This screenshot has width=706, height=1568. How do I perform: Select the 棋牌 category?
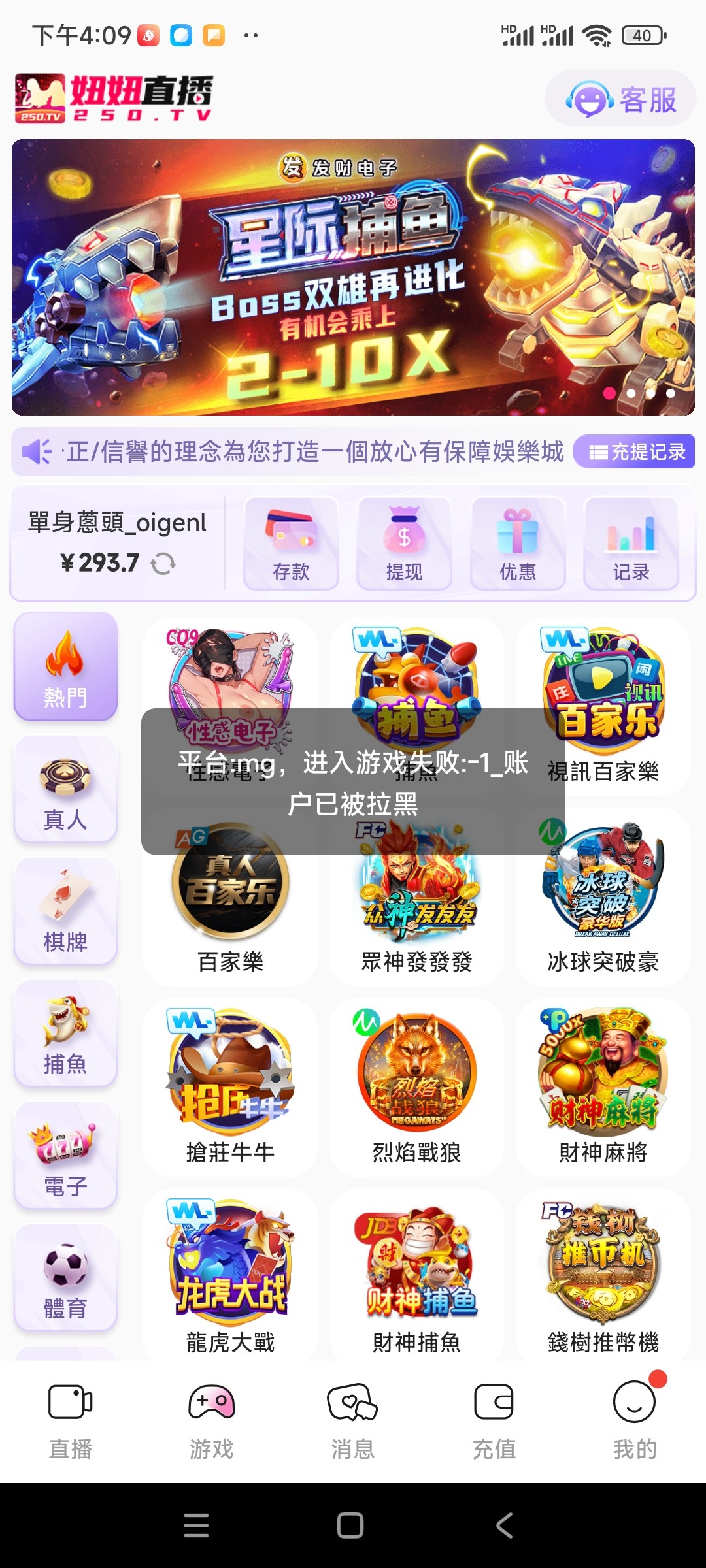[65, 911]
